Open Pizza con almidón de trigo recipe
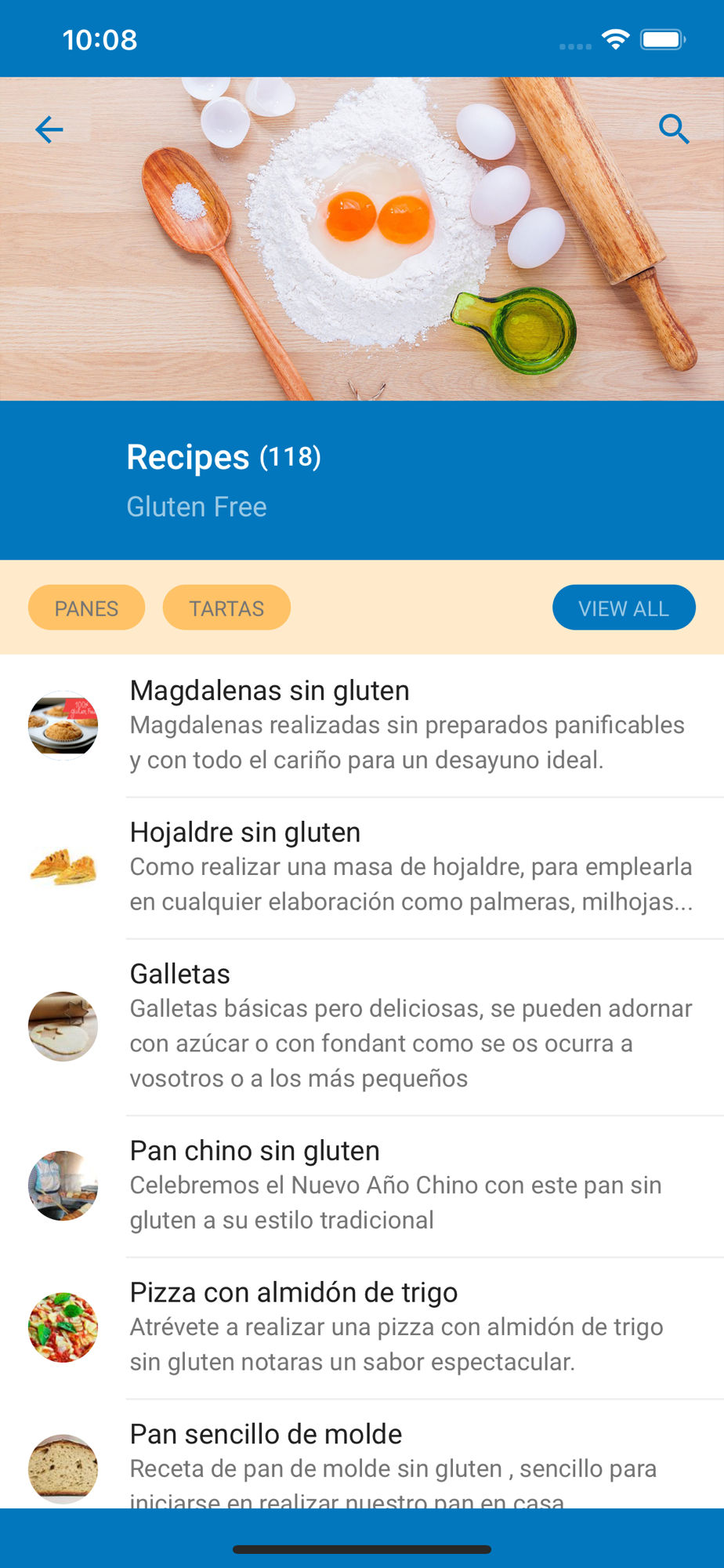724x1568 pixels. tap(362, 1328)
